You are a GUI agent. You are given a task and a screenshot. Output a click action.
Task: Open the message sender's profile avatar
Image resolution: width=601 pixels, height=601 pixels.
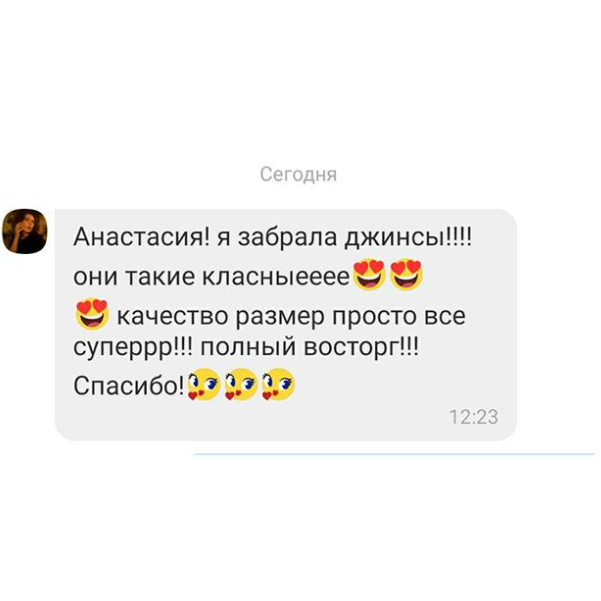point(25,232)
